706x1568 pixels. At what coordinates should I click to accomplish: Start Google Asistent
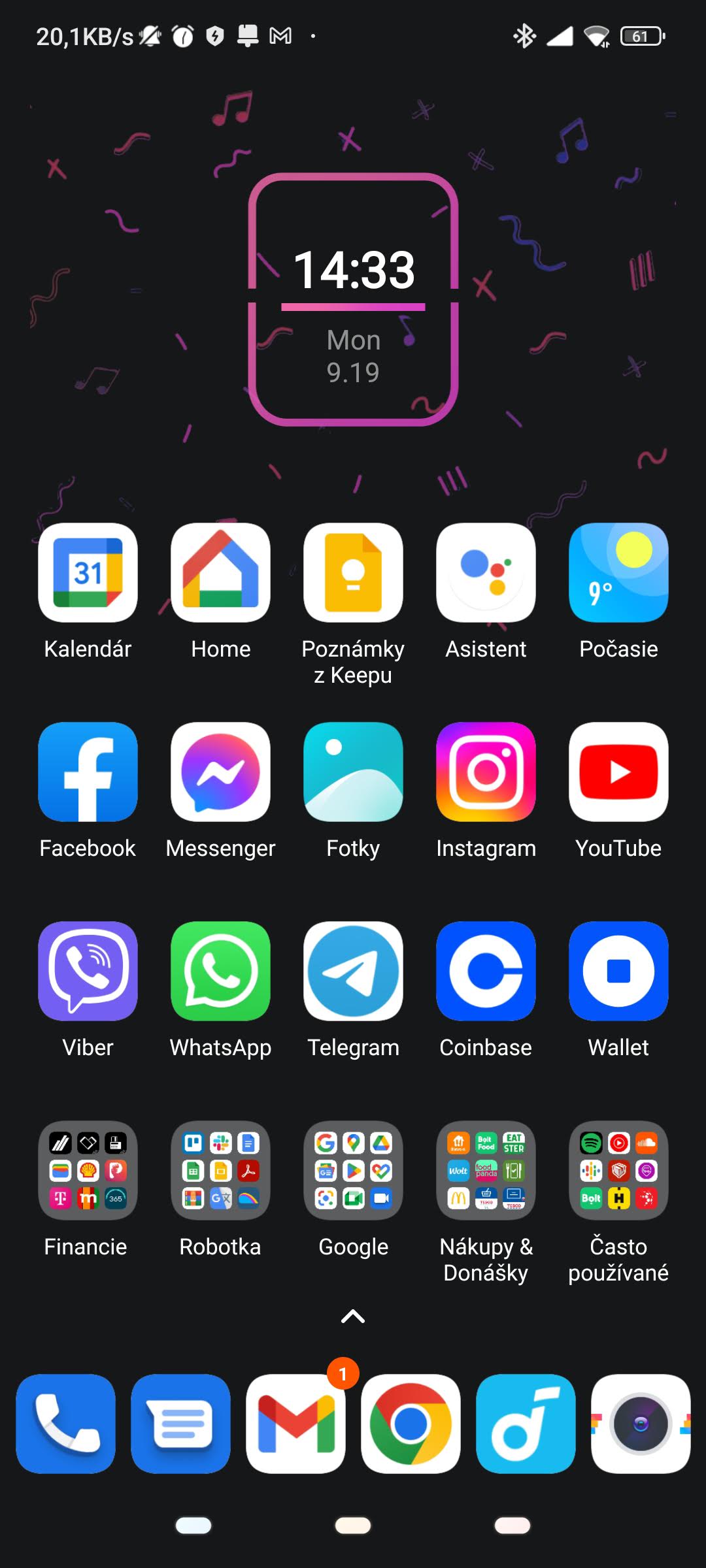[x=486, y=573]
